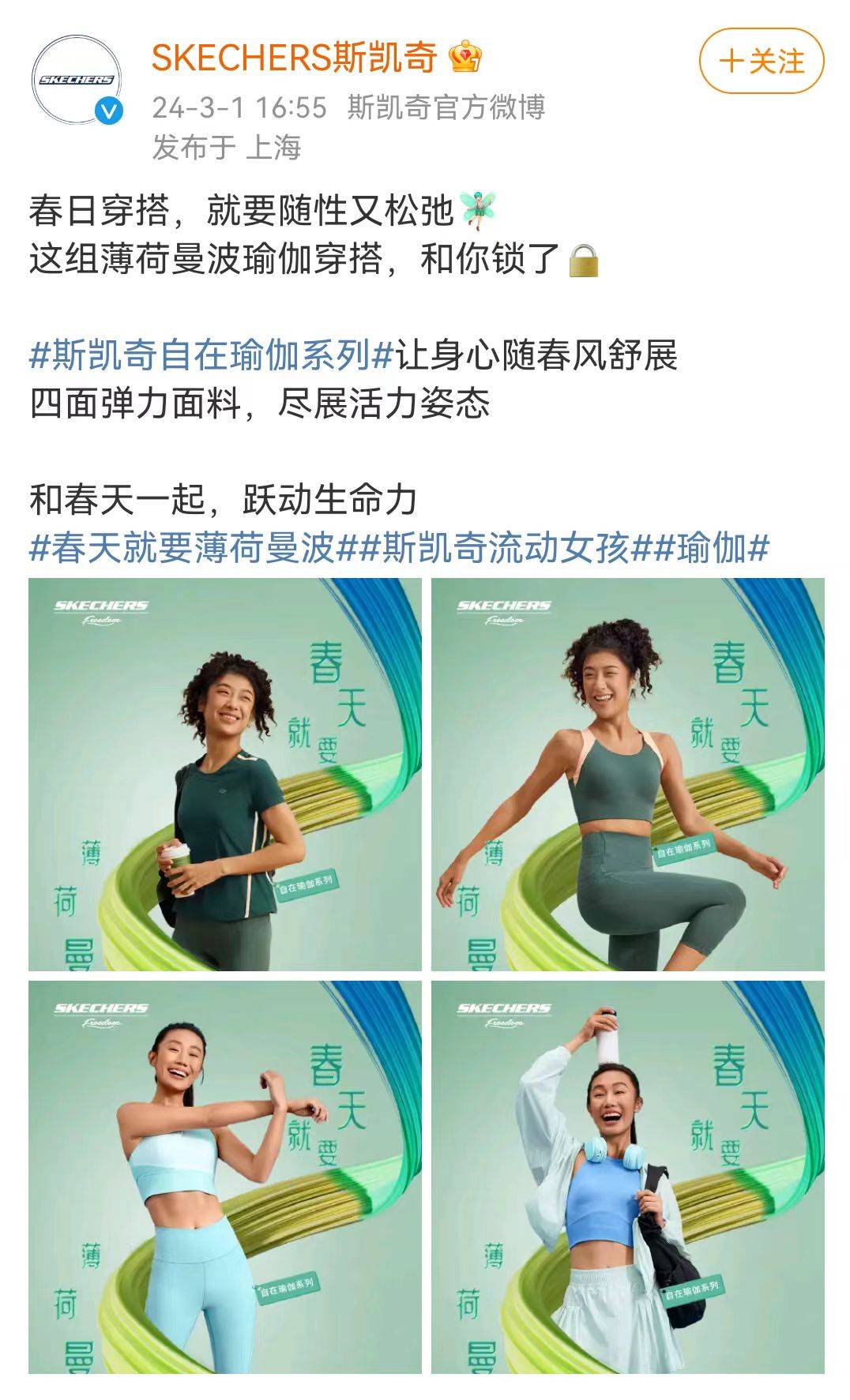View the photo with dark green T-shirt
This screenshot has width=850, height=1400.
point(225,775)
